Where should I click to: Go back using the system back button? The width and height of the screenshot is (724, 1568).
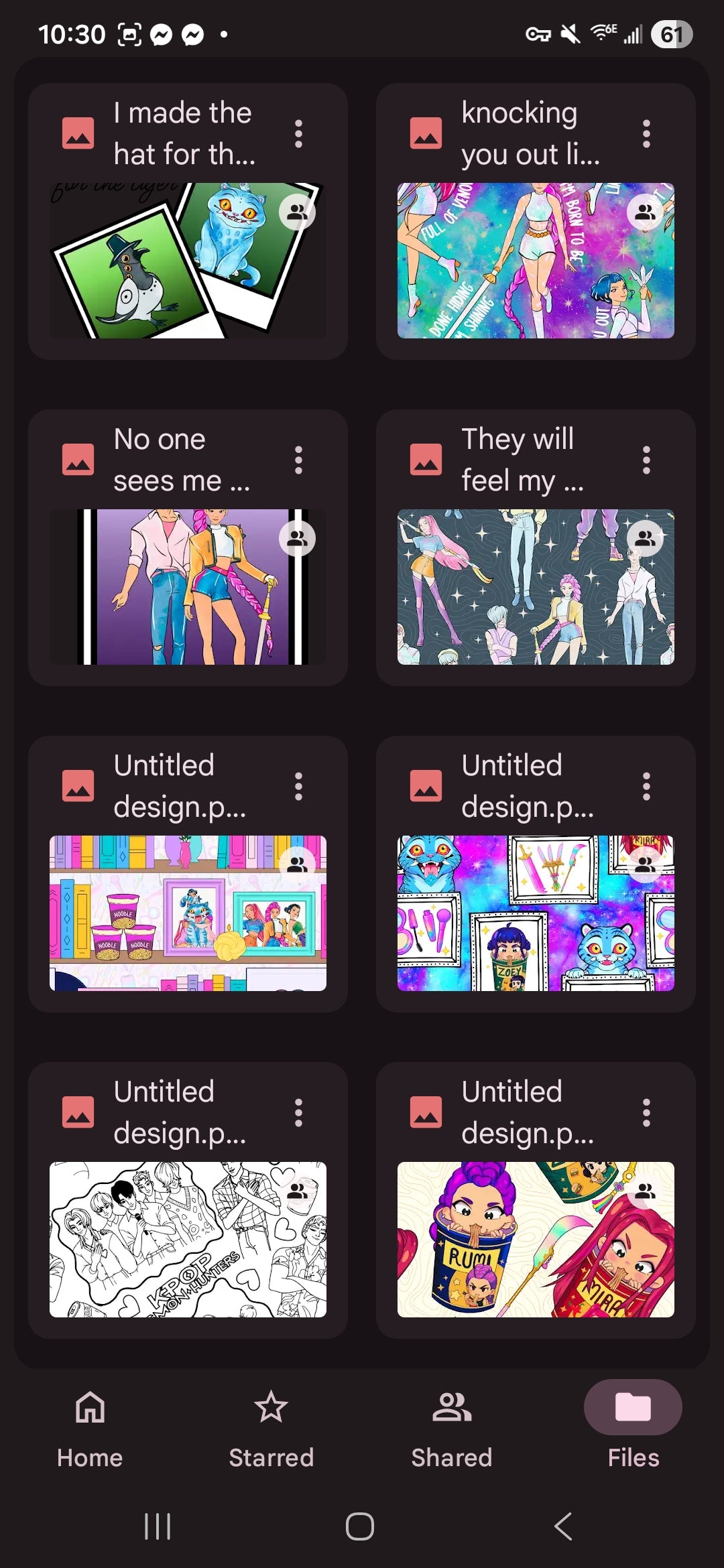(x=563, y=1526)
